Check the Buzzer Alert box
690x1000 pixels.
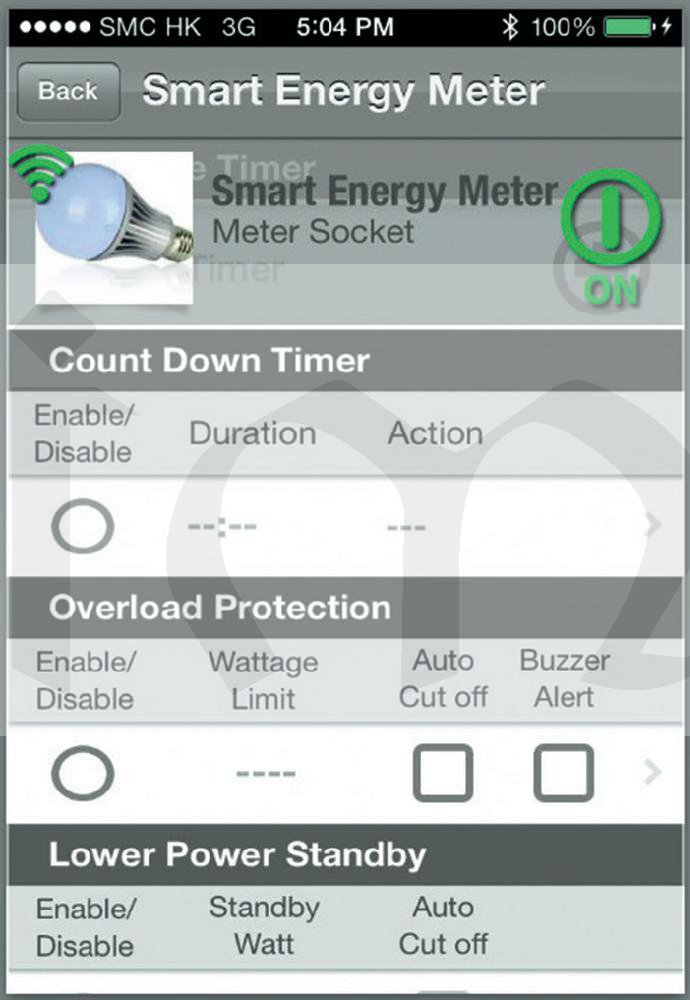point(563,773)
